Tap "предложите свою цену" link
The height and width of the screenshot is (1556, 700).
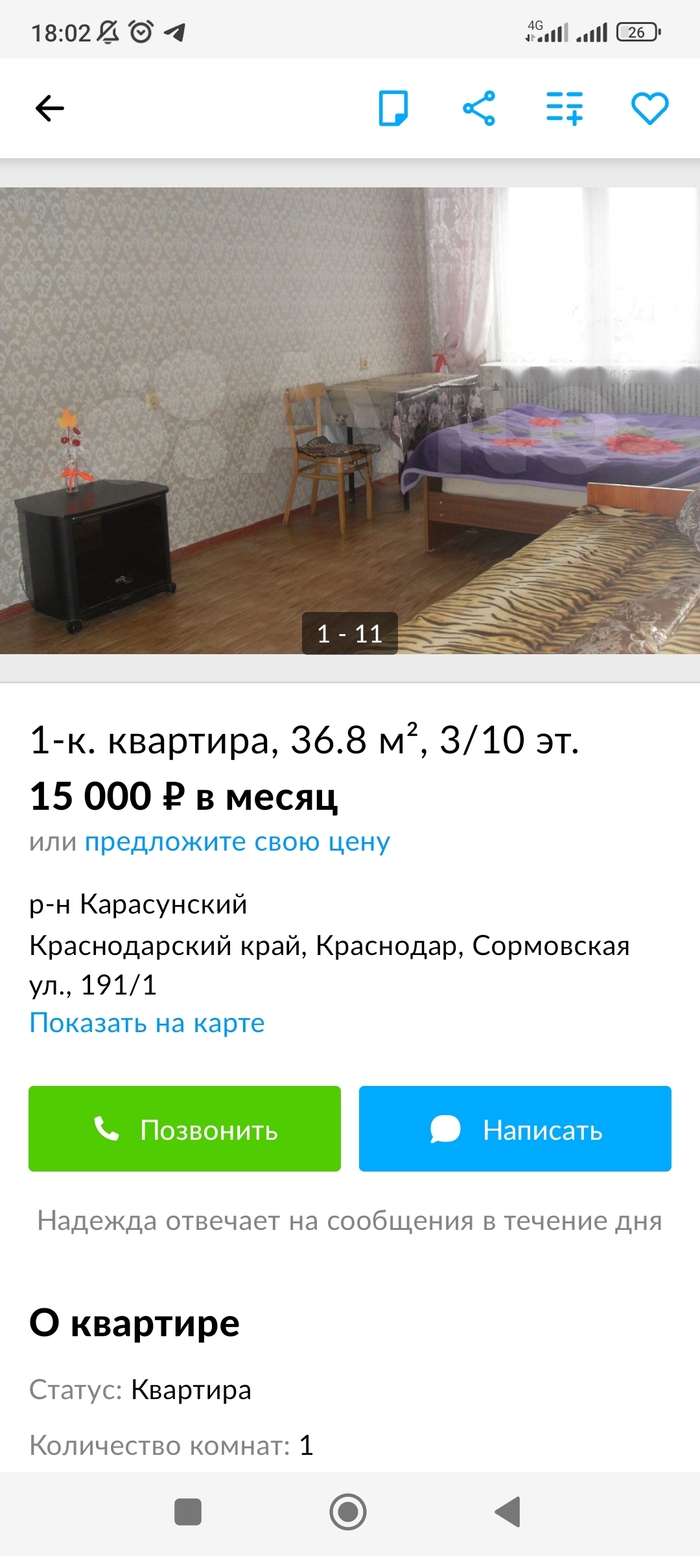(237, 842)
